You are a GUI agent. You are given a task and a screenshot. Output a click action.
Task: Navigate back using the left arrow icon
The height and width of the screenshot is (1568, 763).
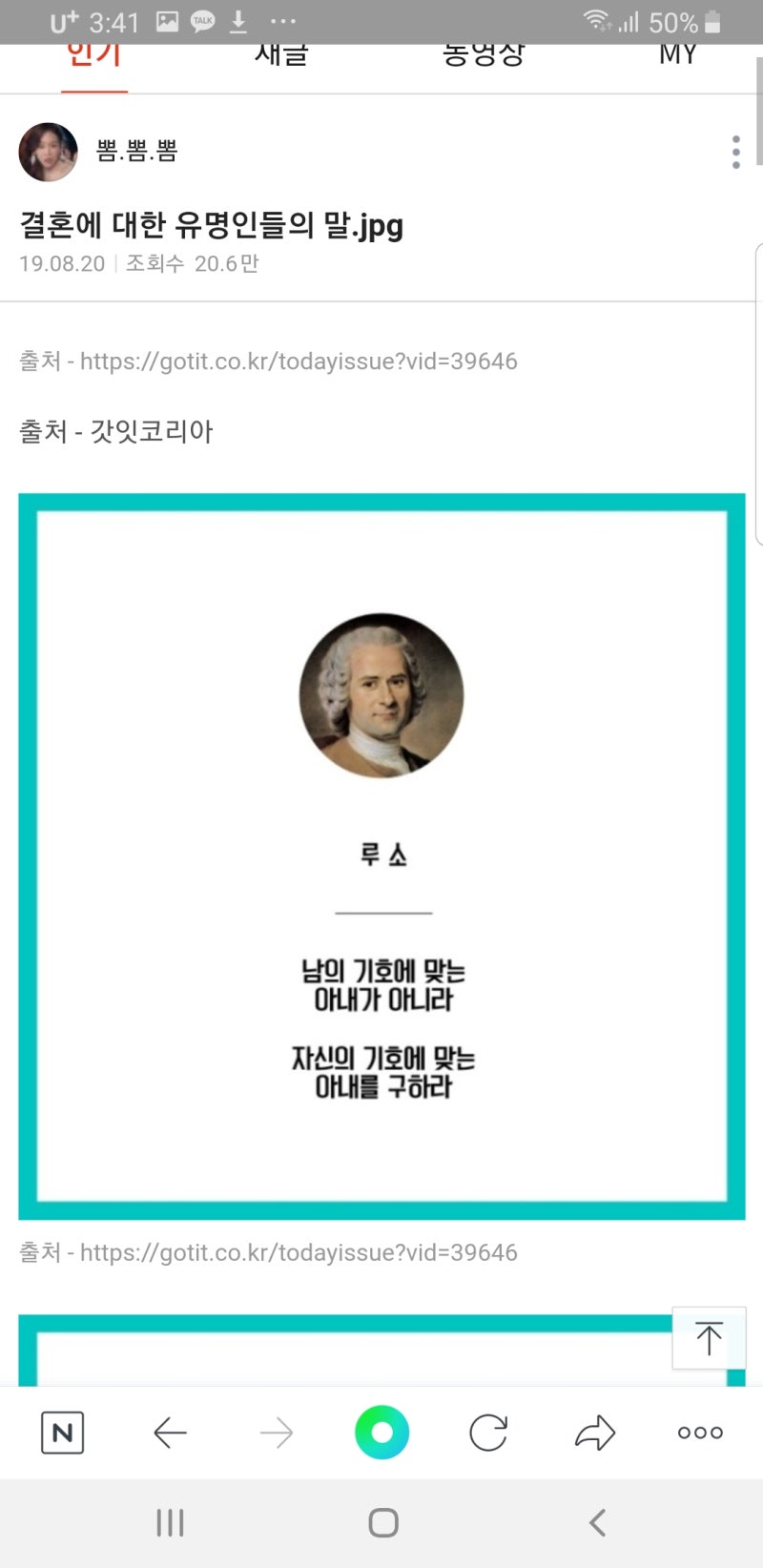(170, 1432)
